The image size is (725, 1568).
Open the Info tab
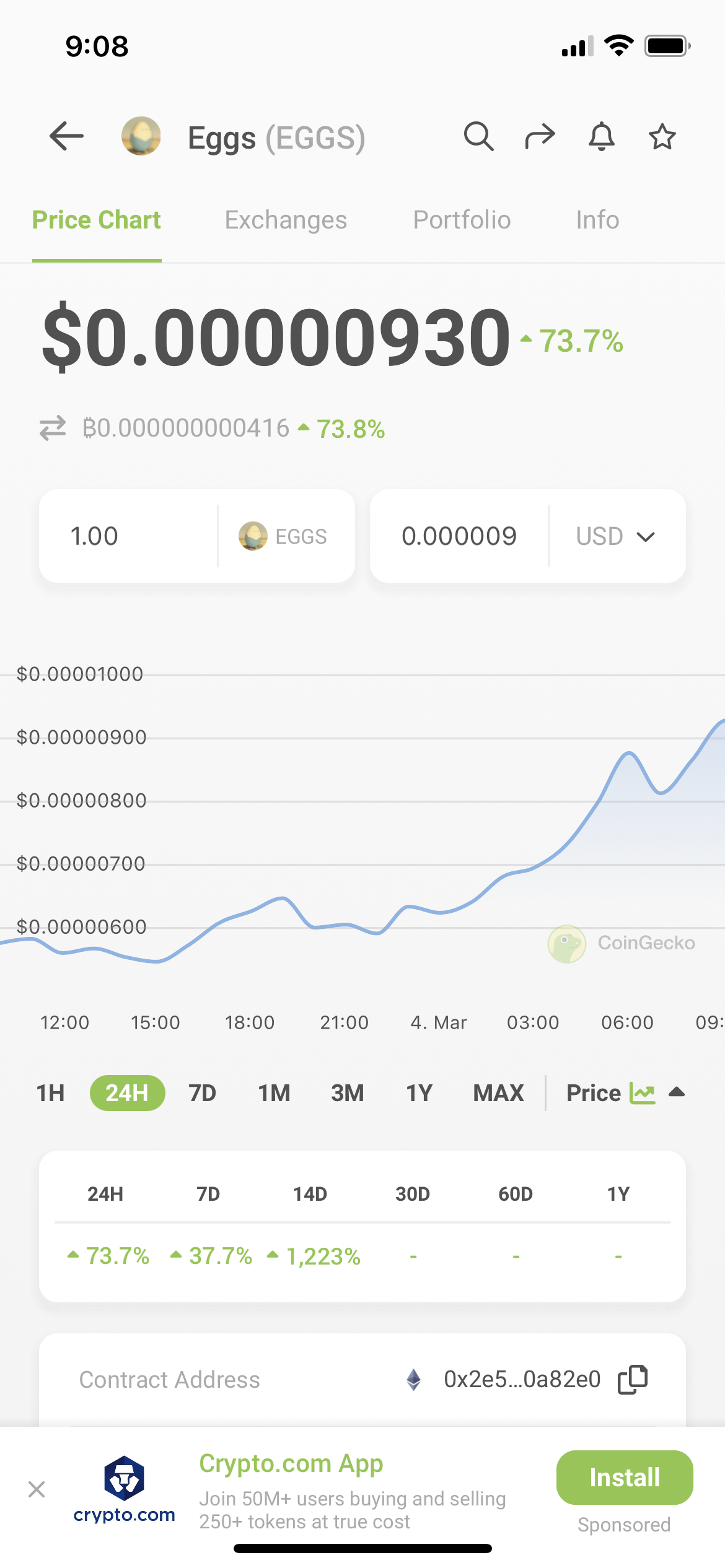[597, 220]
